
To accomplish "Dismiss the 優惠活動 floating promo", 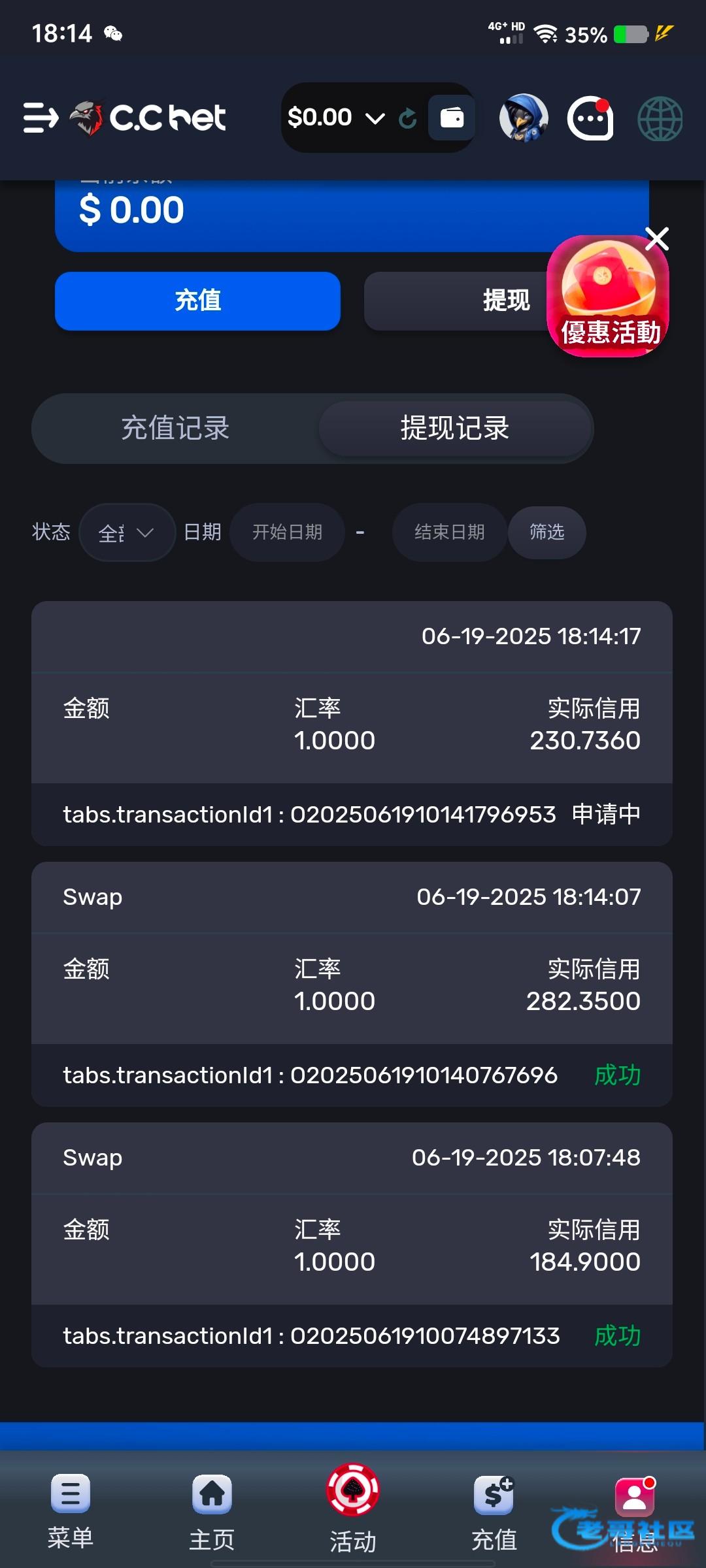I will (x=657, y=239).
